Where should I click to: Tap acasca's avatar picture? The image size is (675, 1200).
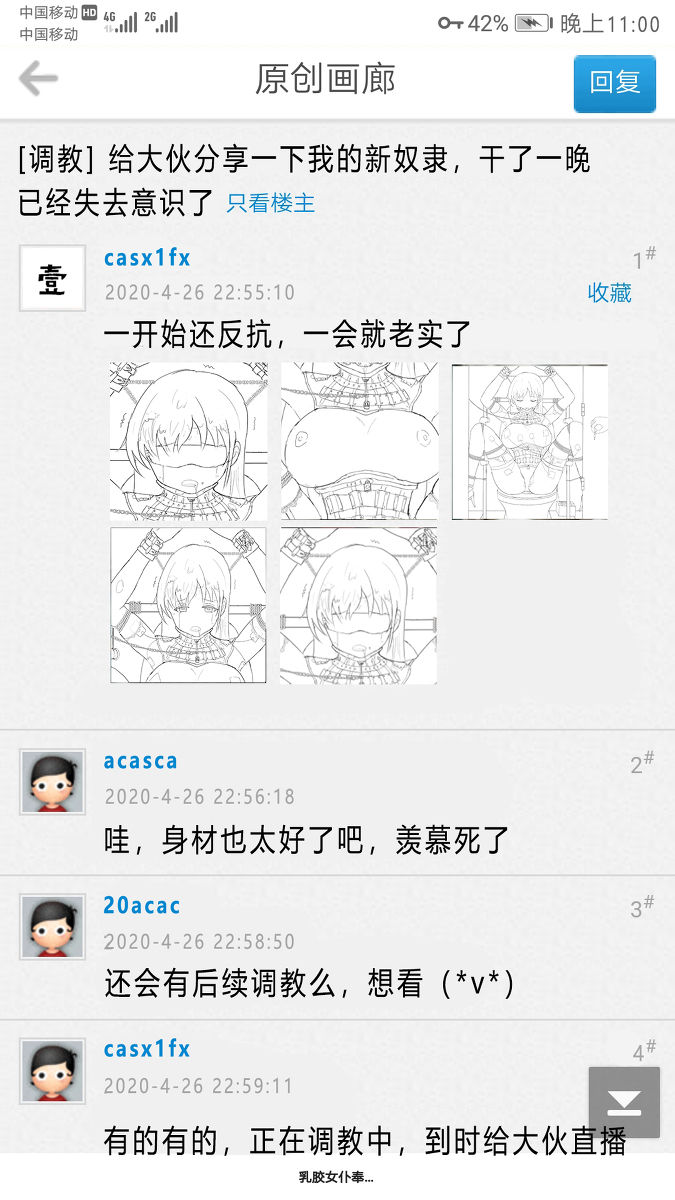pos(52,781)
